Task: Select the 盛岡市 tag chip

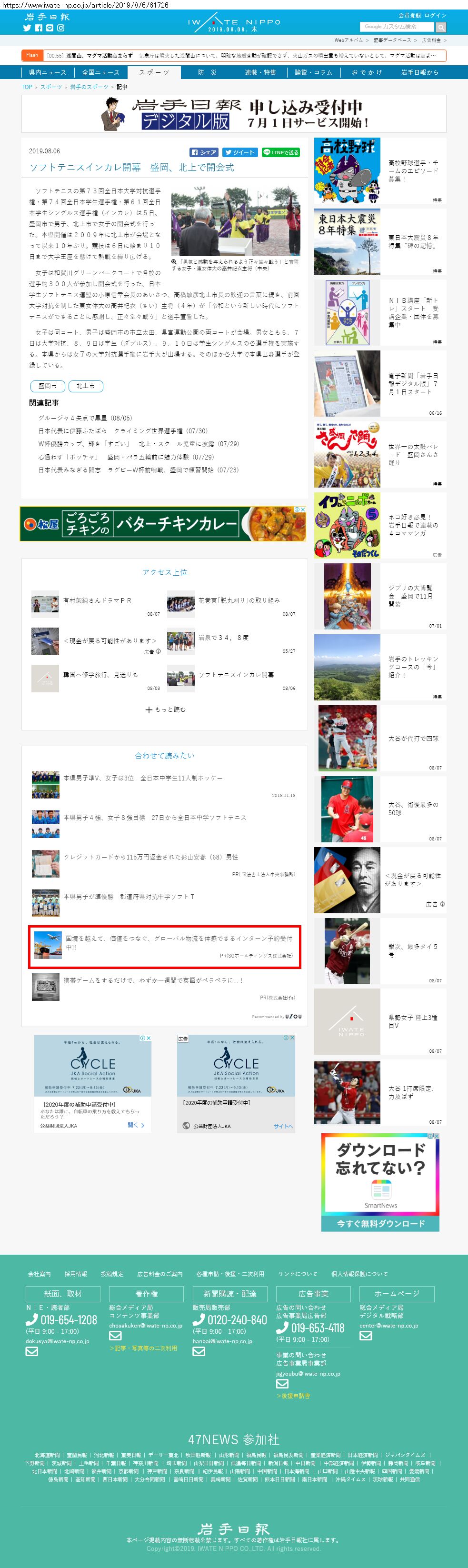Action: pos(48,386)
